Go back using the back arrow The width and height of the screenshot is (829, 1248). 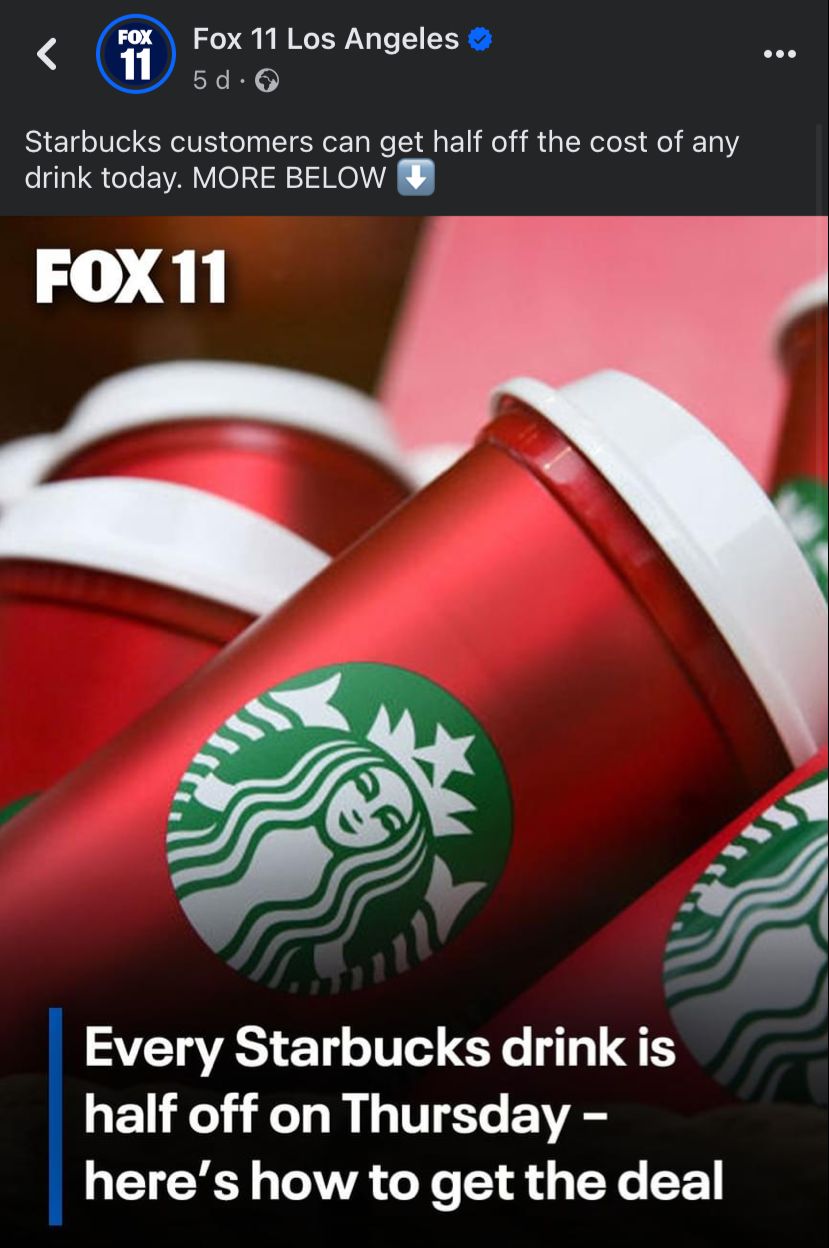47,54
